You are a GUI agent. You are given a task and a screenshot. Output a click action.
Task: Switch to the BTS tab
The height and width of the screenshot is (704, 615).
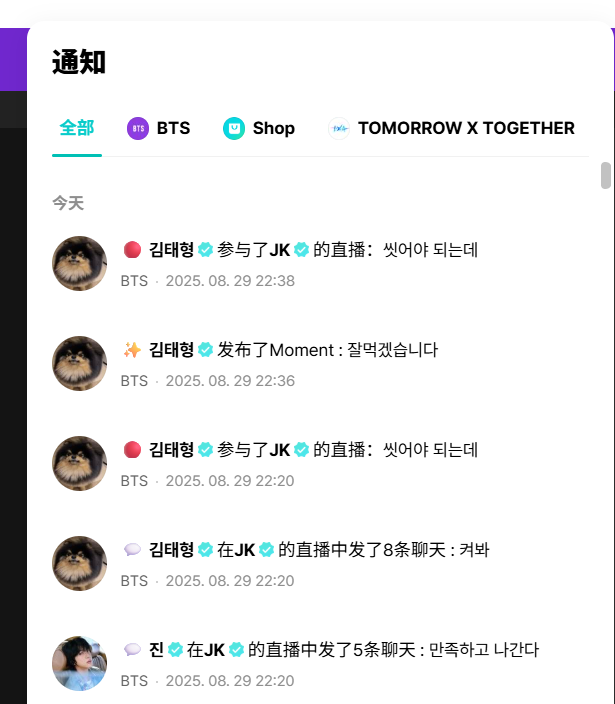tap(159, 128)
